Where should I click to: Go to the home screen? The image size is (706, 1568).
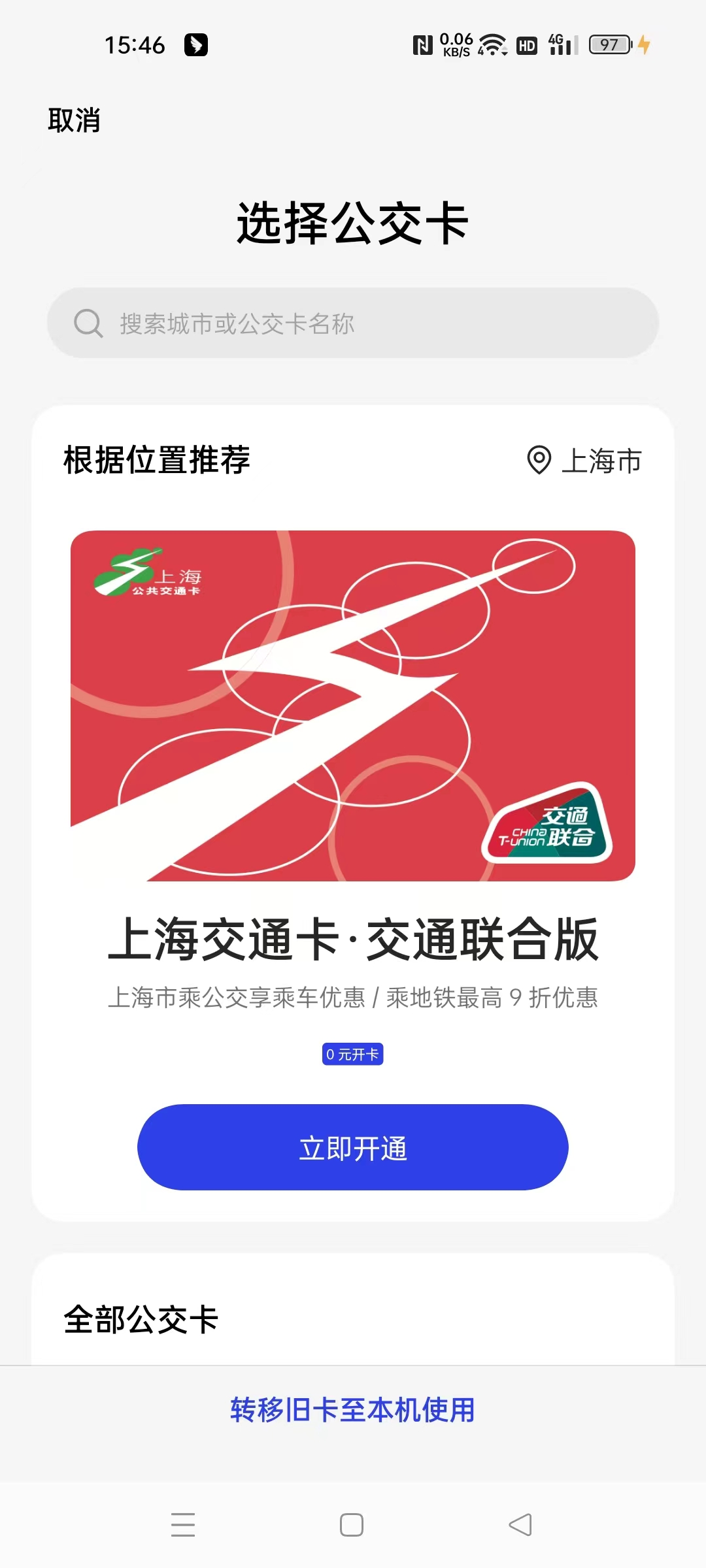[352, 1525]
